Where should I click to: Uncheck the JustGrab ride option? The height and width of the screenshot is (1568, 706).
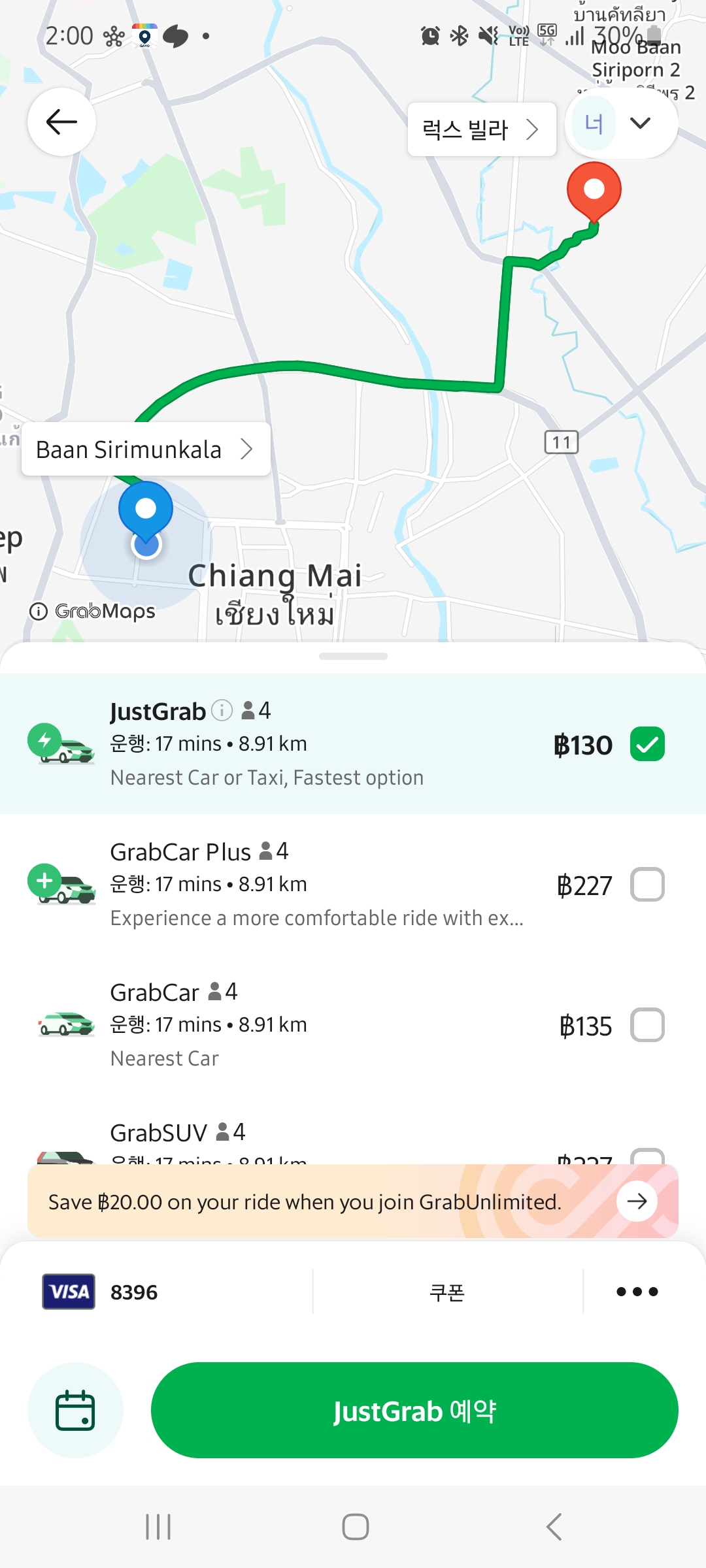tap(647, 744)
